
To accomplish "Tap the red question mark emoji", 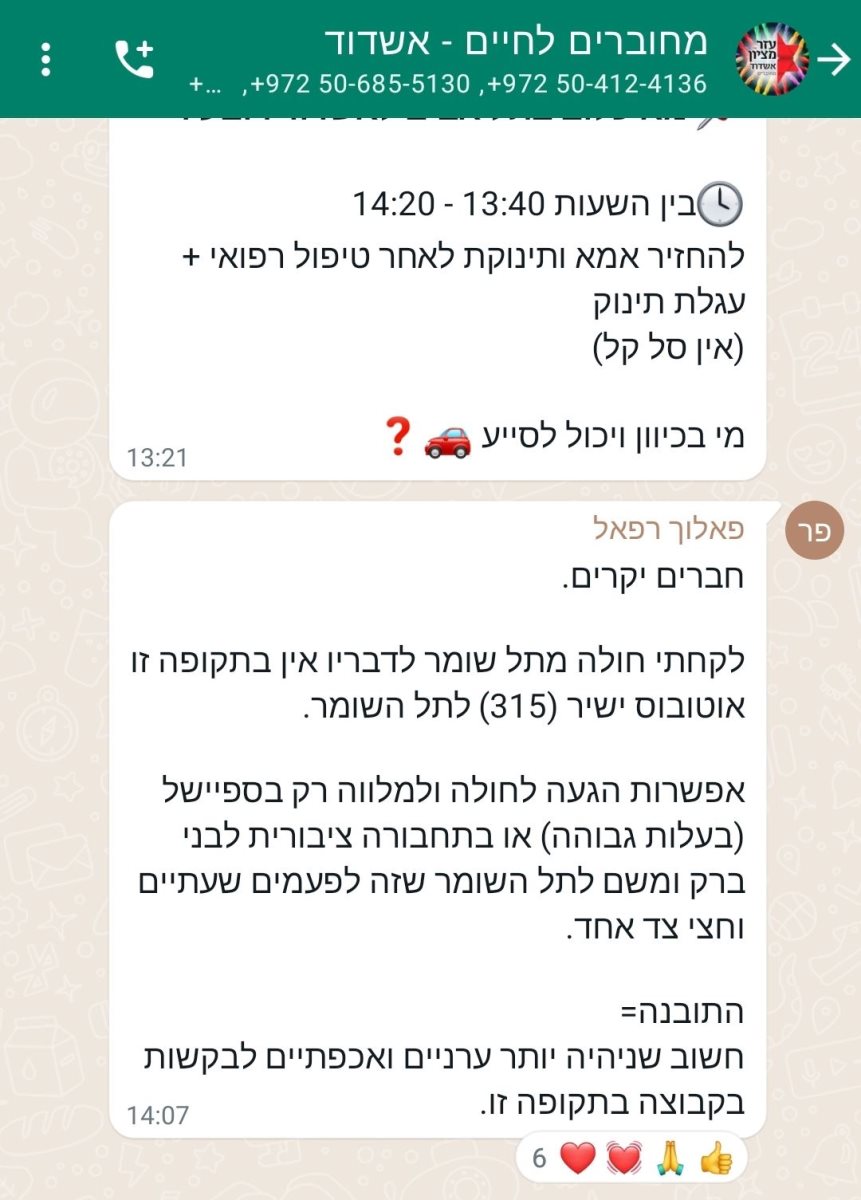I will pos(400,434).
